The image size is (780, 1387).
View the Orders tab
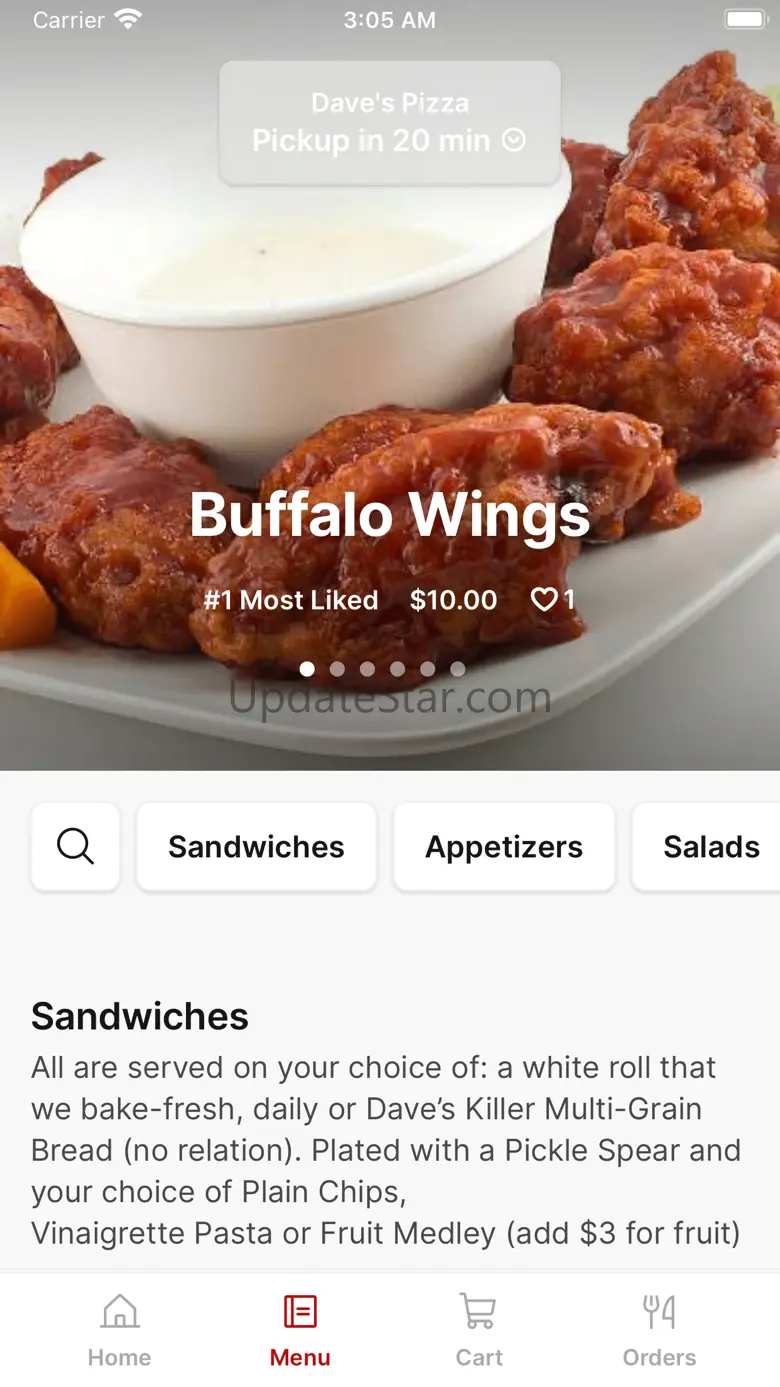coord(659,1330)
